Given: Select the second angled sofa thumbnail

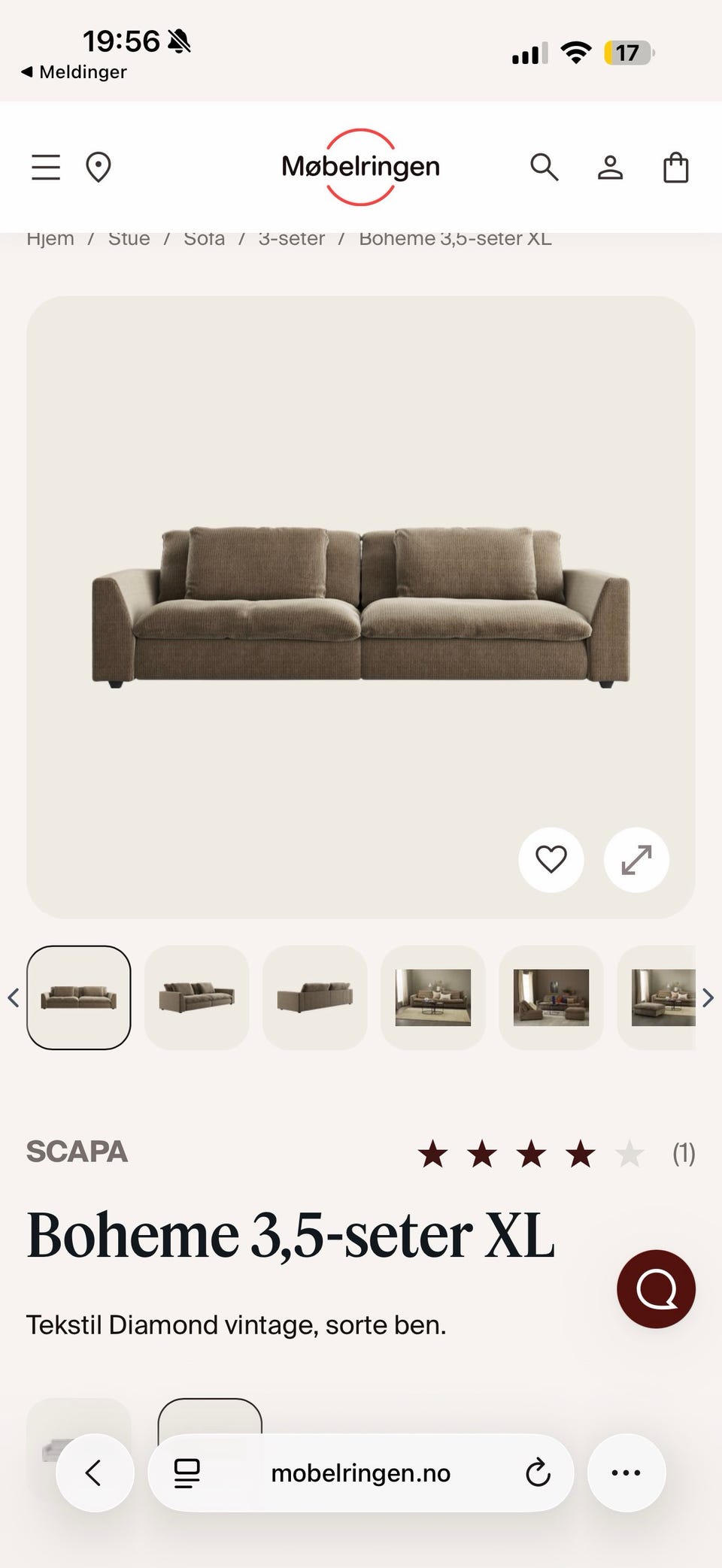Looking at the screenshot, I should 197,997.
